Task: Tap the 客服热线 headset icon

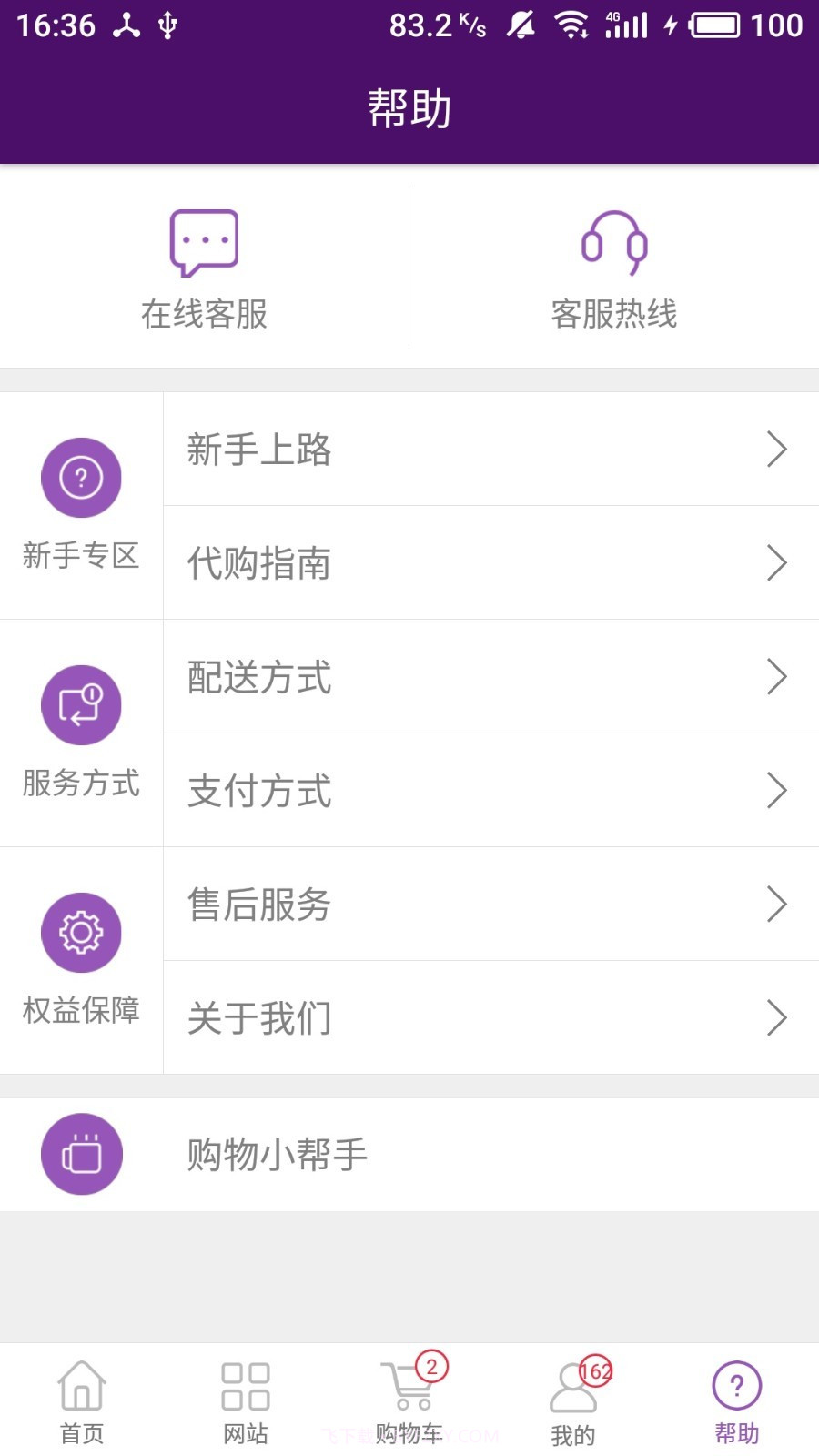Action: pos(614,241)
